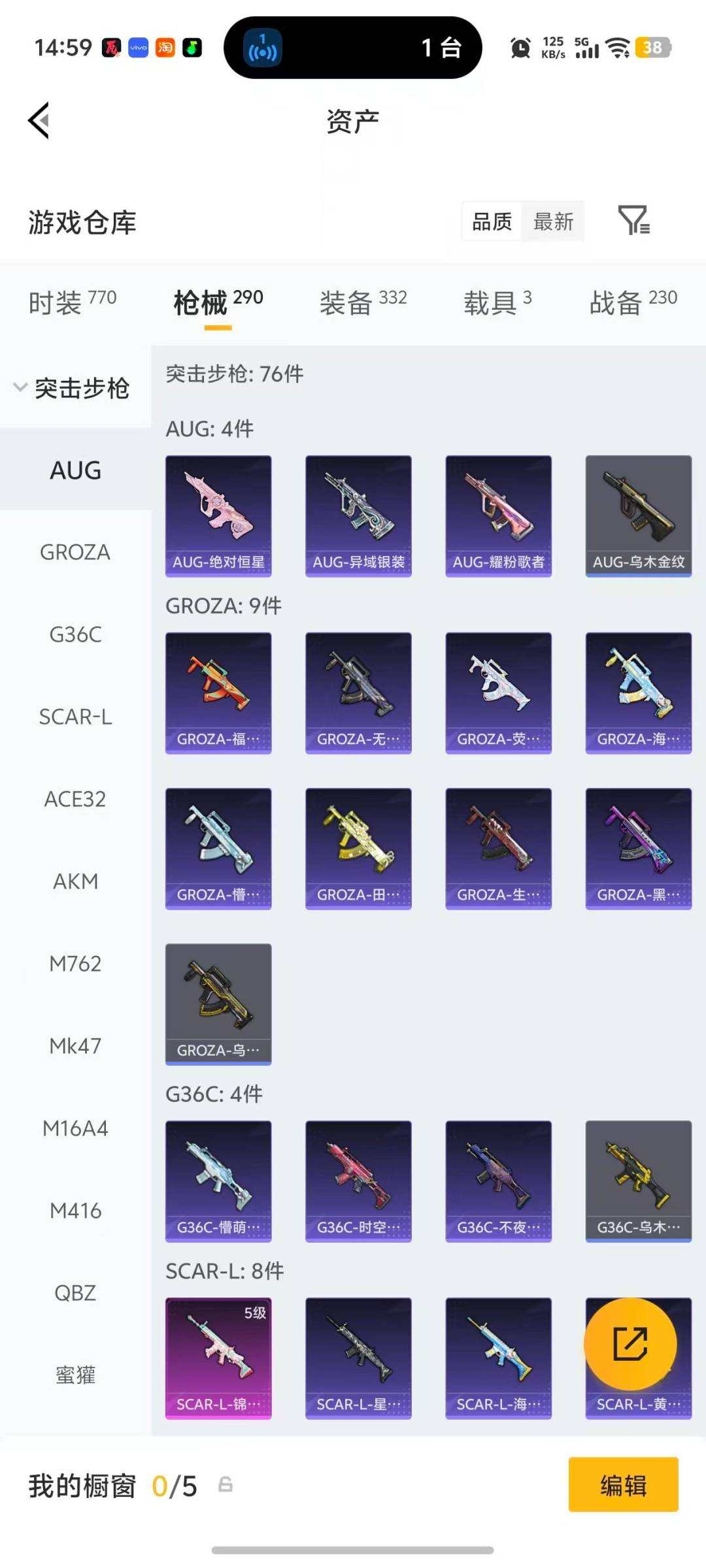This screenshot has width=706, height=1568.
Task: Open the AUG-绝对恒星 skin
Action: tap(218, 515)
